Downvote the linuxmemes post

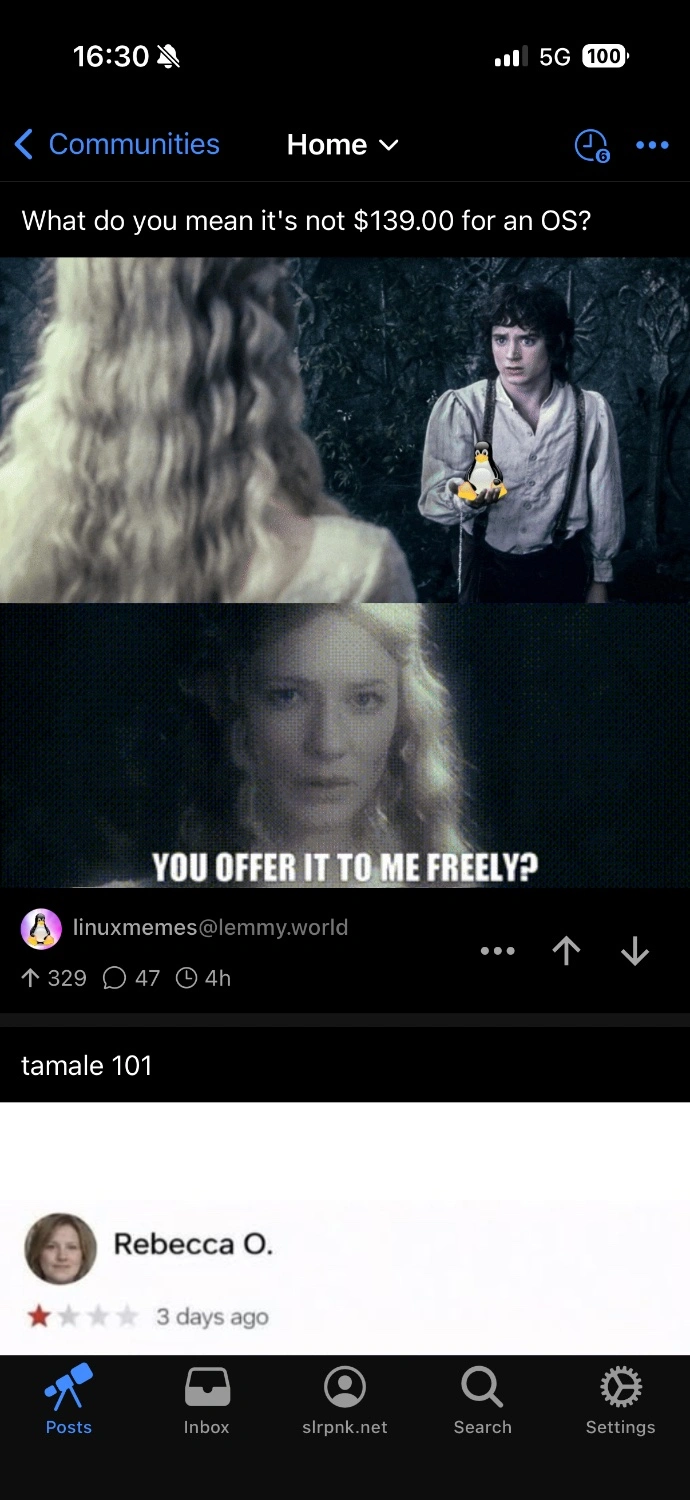pyautogui.click(x=635, y=951)
